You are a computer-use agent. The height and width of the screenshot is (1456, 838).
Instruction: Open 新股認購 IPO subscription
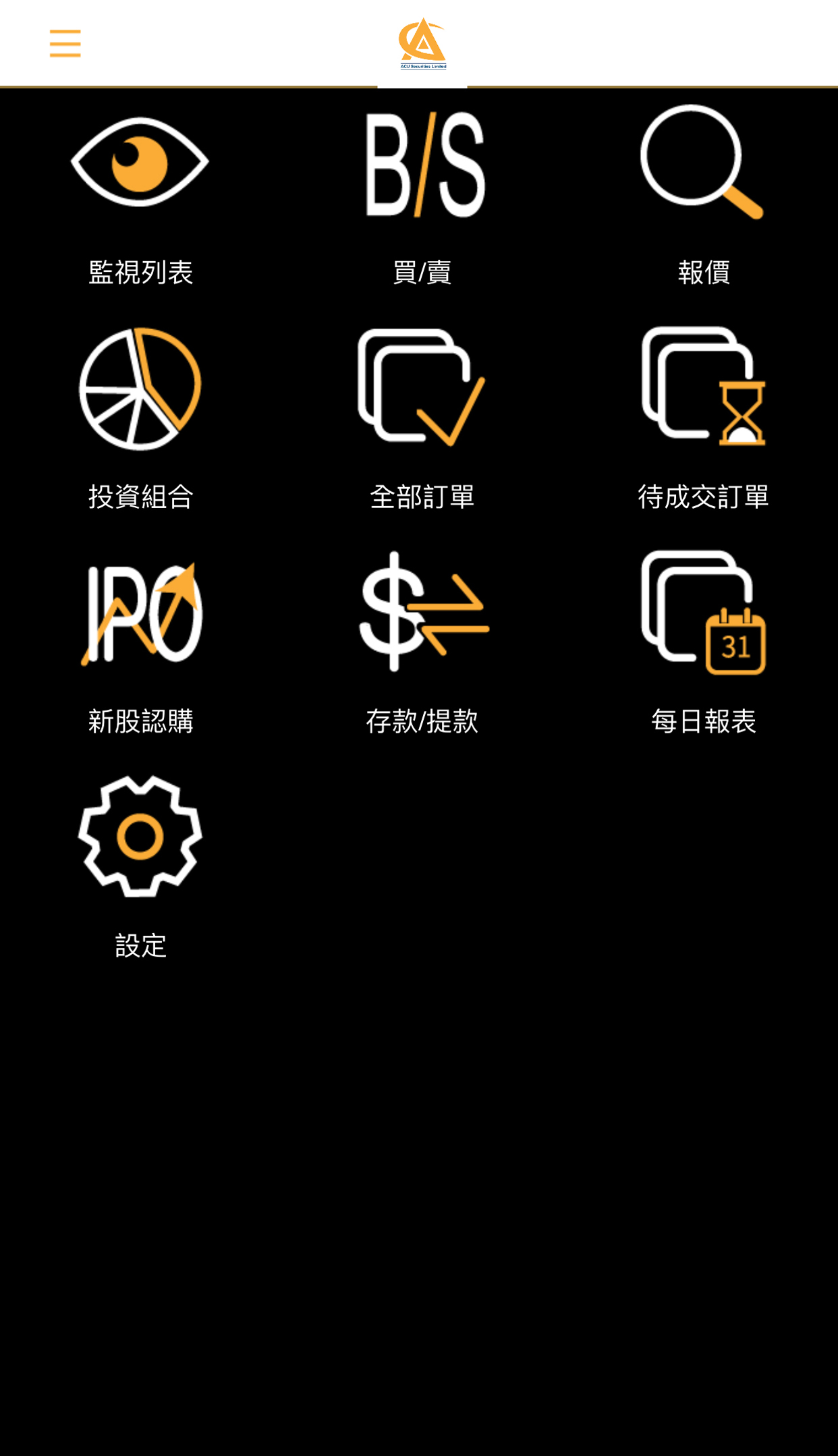coord(140,644)
